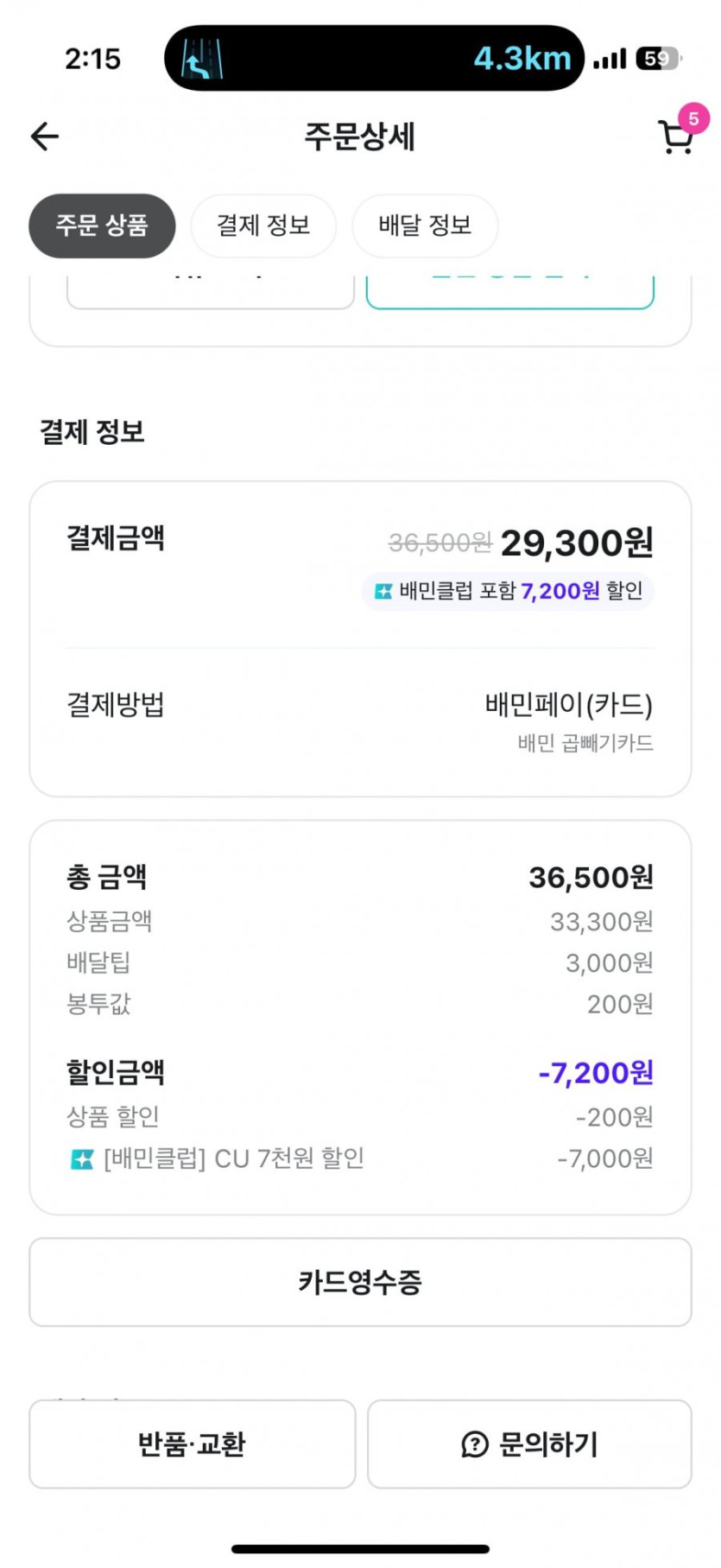Go back using the arrow icon
Viewport: 721px width, 1568px height.
(x=45, y=136)
